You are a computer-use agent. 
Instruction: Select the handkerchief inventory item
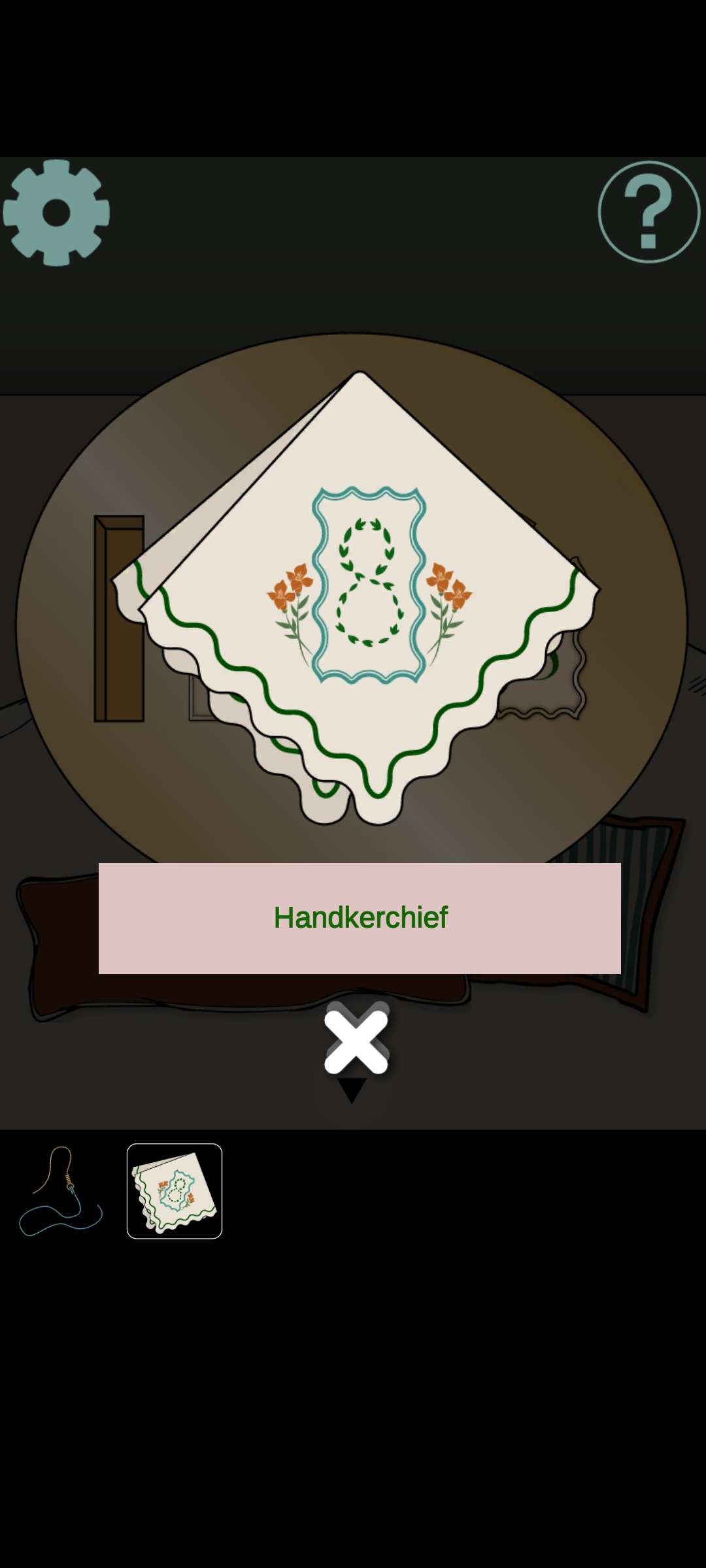coord(175,1190)
